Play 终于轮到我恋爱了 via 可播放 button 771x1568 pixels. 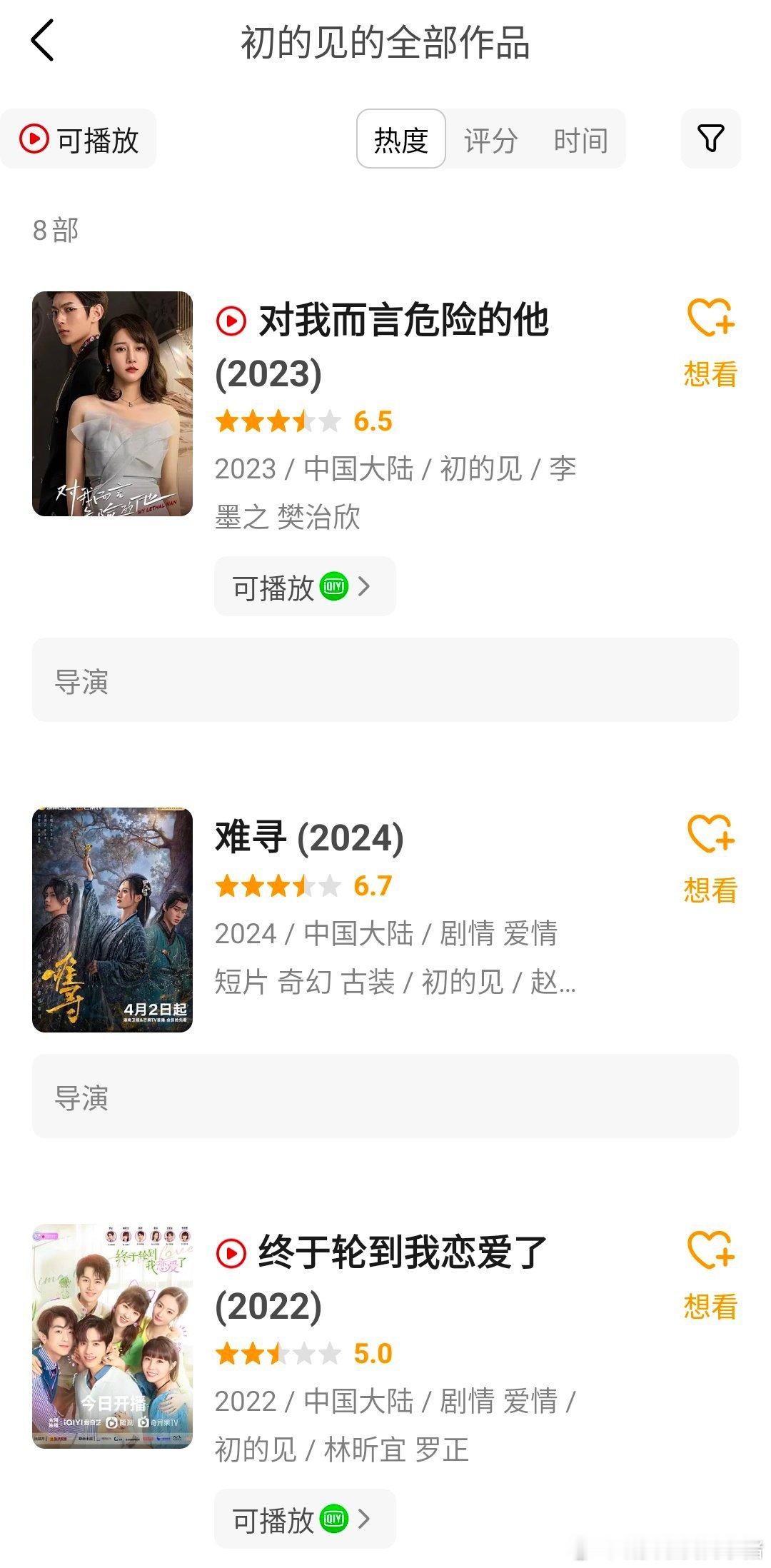305,1519
